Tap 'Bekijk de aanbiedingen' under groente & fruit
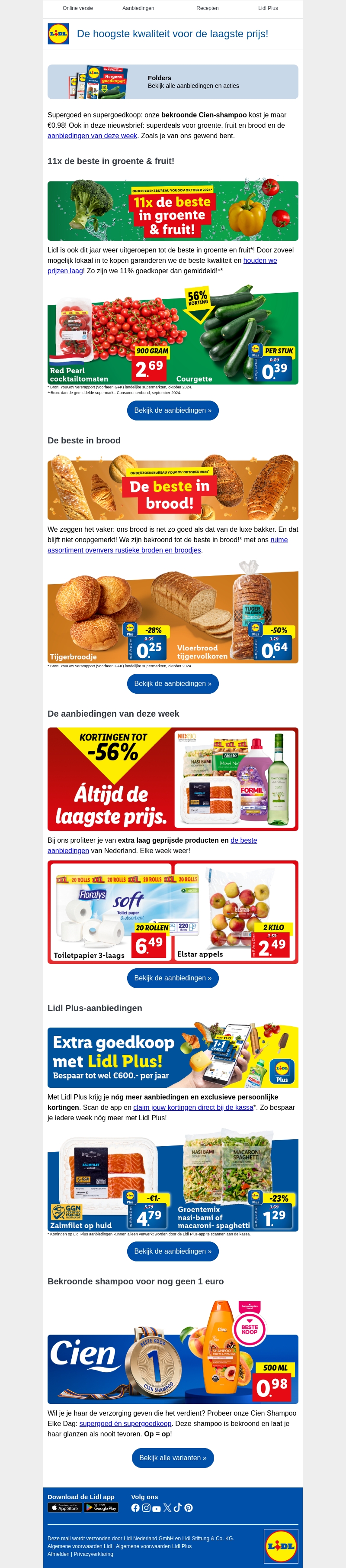Image resolution: width=346 pixels, height=1568 pixels. 173,410
